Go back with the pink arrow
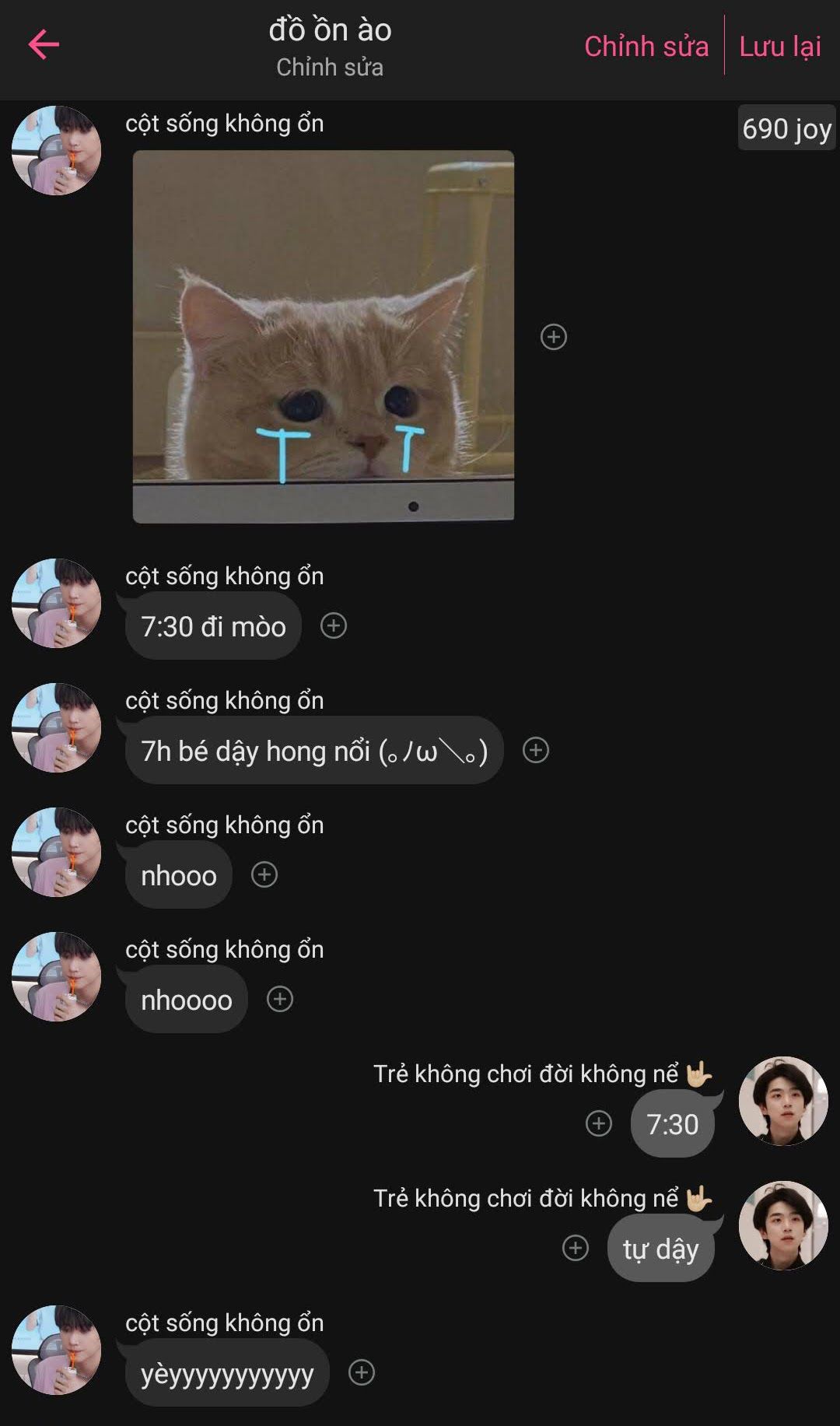This screenshot has height=1426, width=840. pyautogui.click(x=44, y=44)
